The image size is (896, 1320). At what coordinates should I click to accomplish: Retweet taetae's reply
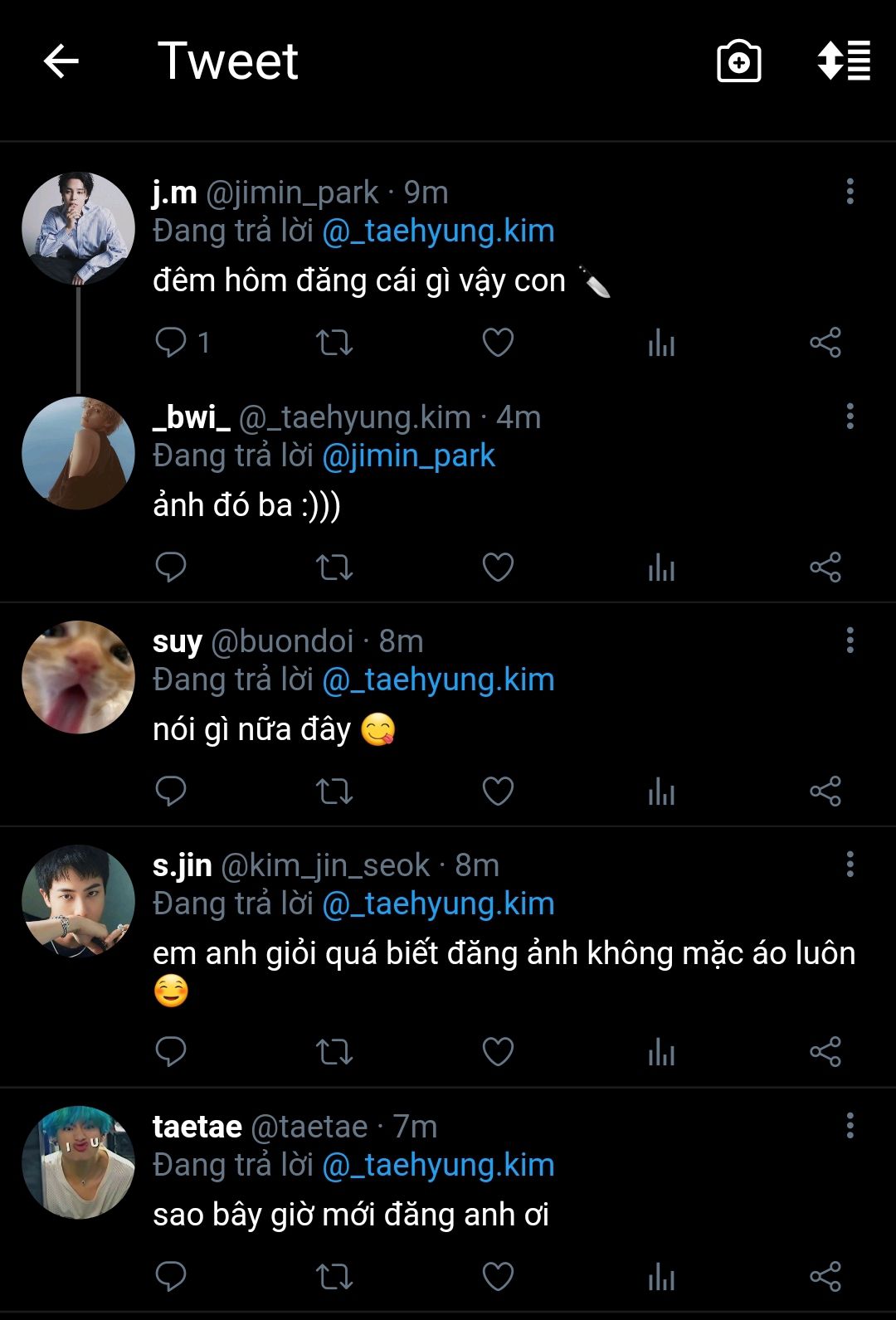tap(334, 1277)
